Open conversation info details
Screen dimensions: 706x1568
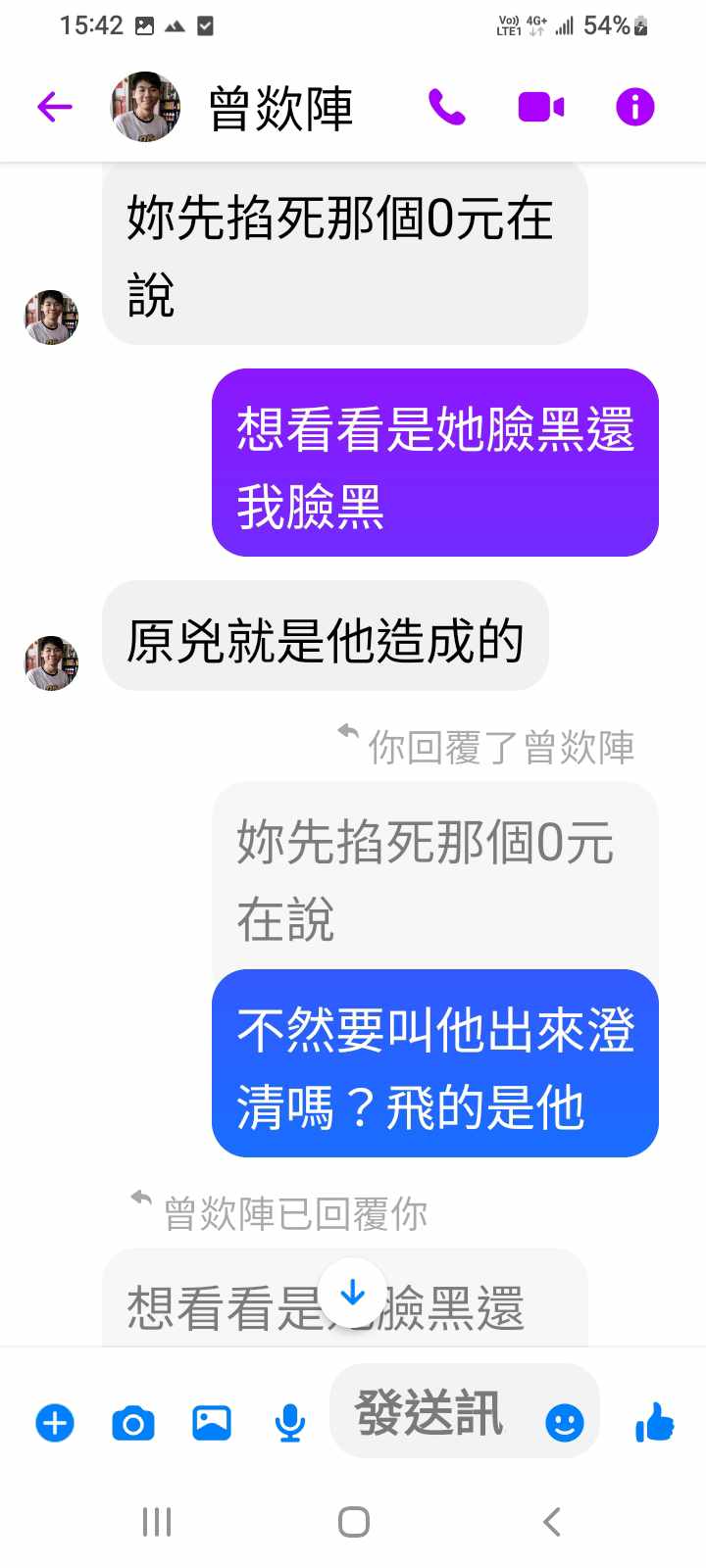(x=634, y=107)
